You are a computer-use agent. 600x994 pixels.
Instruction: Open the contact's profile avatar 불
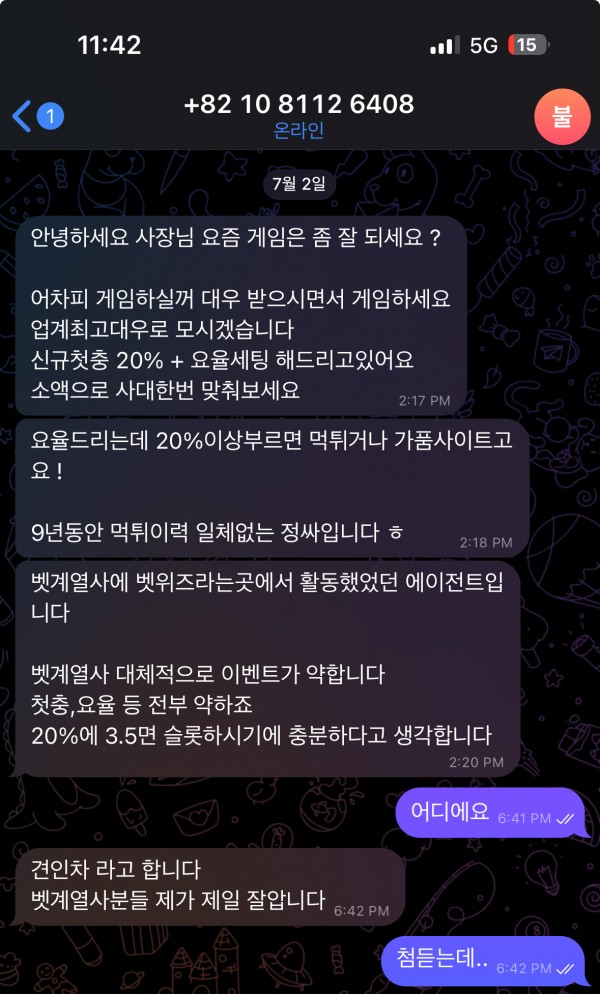click(x=561, y=116)
